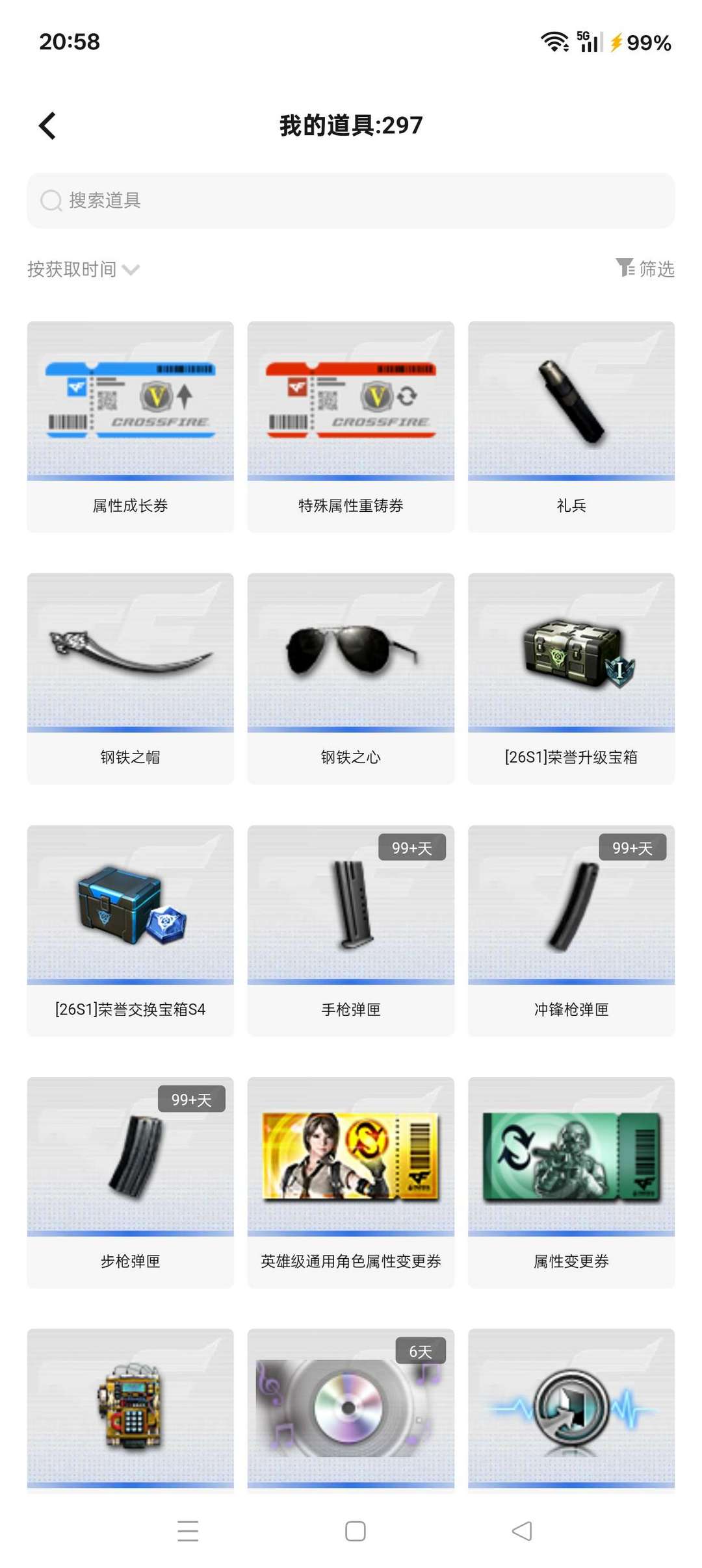Select the 属性变更券 item card
This screenshot has height=1568, width=702.
point(571,1182)
